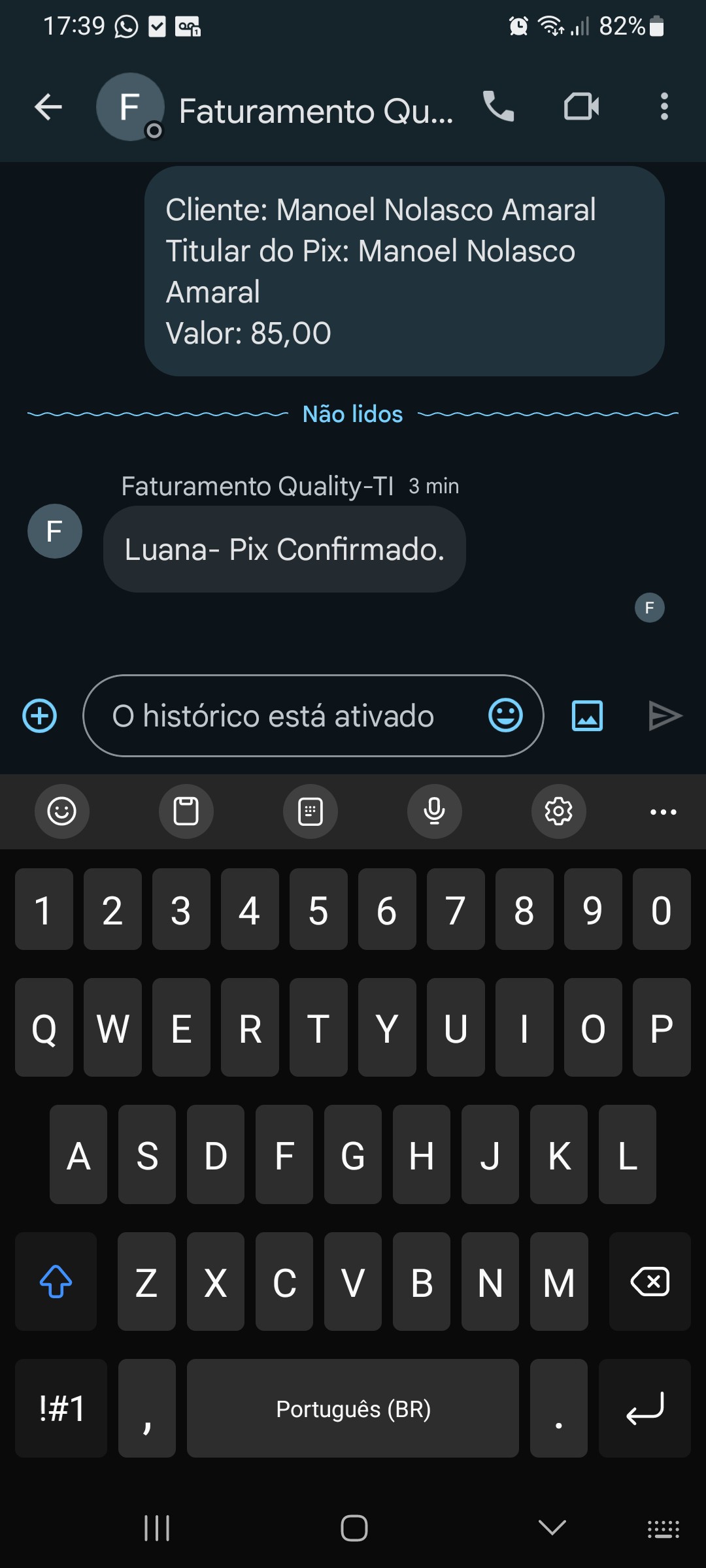Start a video call in this chat
The image size is (706, 1568).
[581, 106]
